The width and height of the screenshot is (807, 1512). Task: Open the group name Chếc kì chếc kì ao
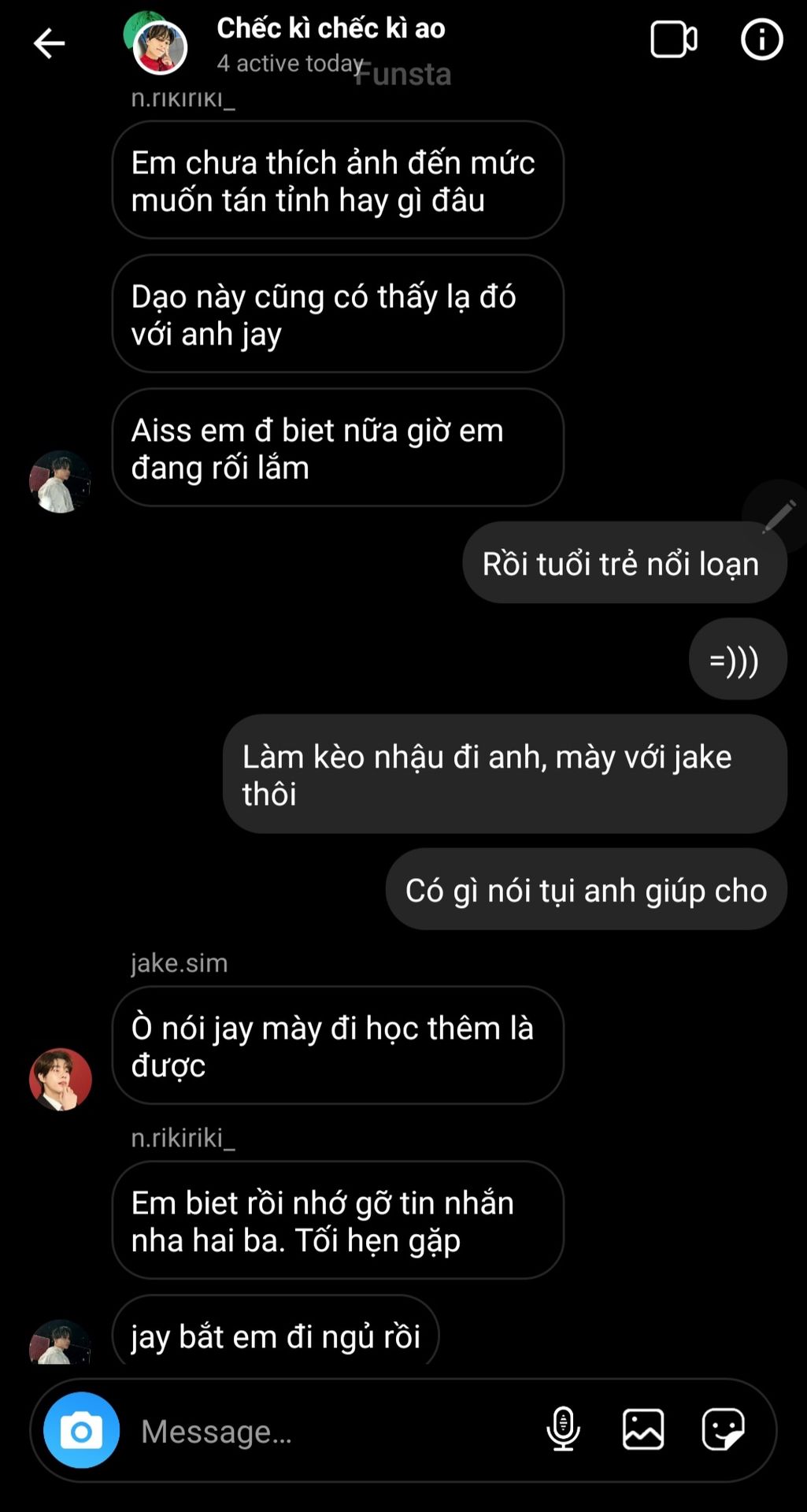pyautogui.click(x=331, y=29)
